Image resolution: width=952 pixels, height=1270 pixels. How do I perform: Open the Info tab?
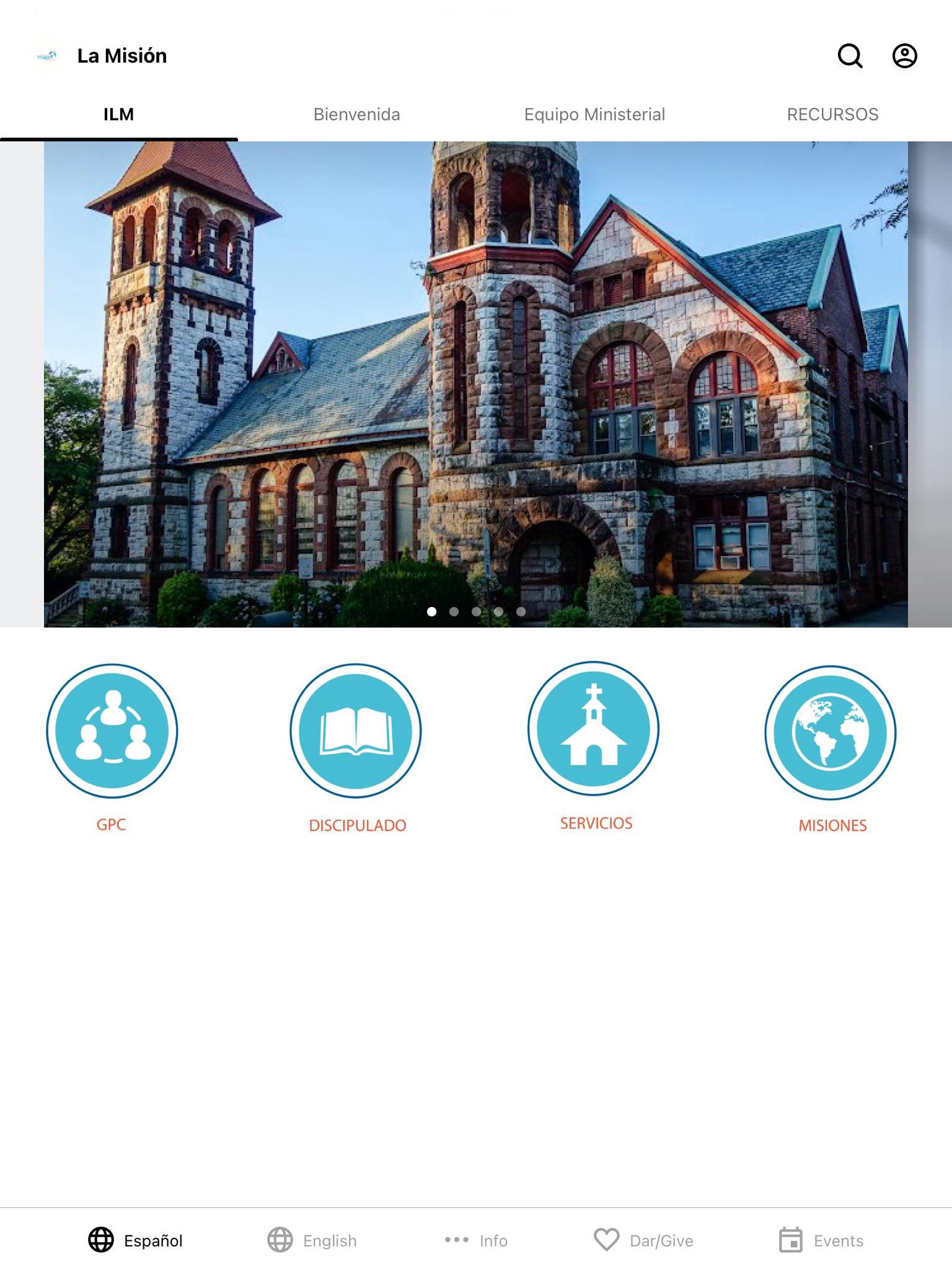(476, 1240)
